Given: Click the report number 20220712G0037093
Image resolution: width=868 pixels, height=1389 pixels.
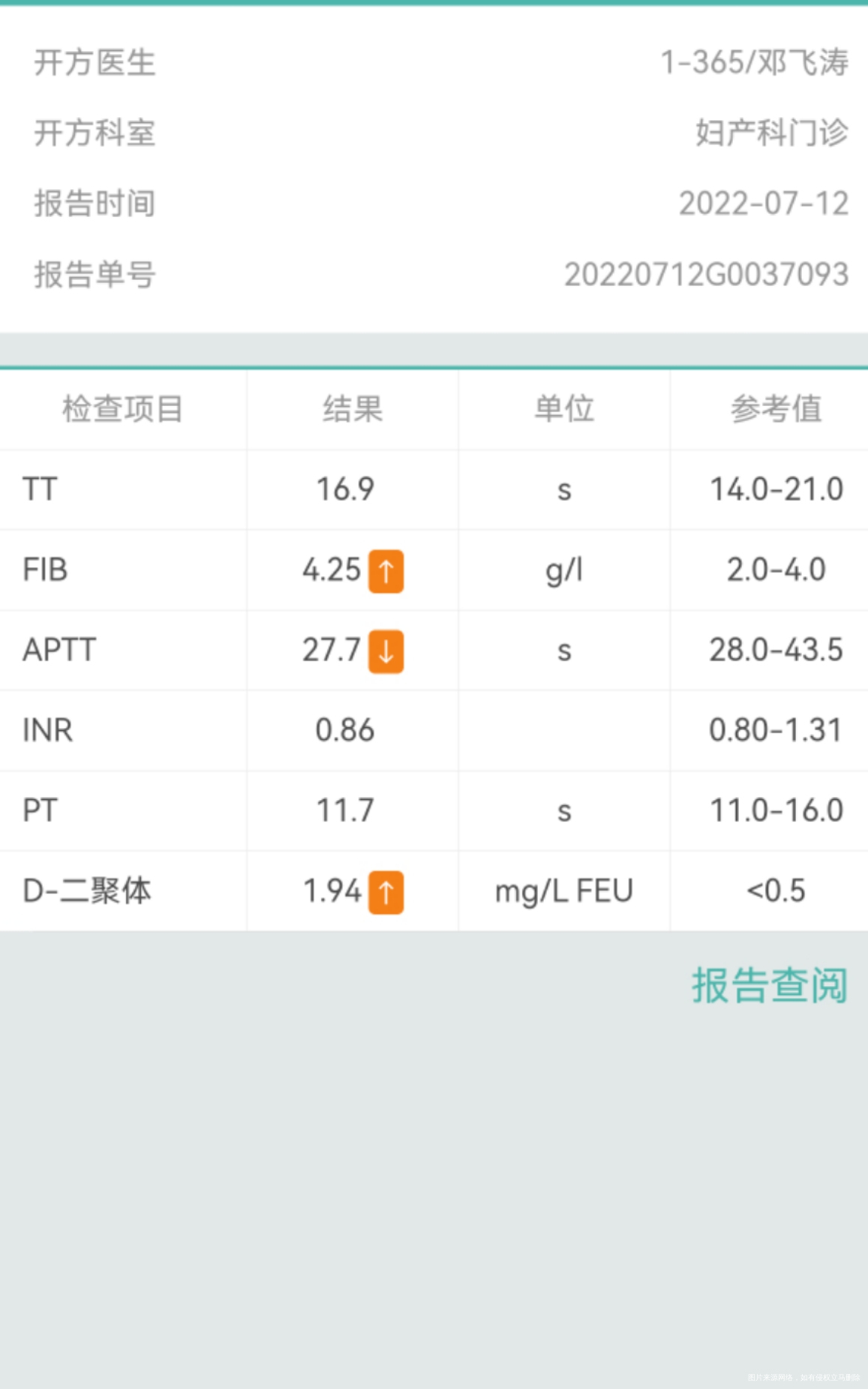Looking at the screenshot, I should pos(706,273).
